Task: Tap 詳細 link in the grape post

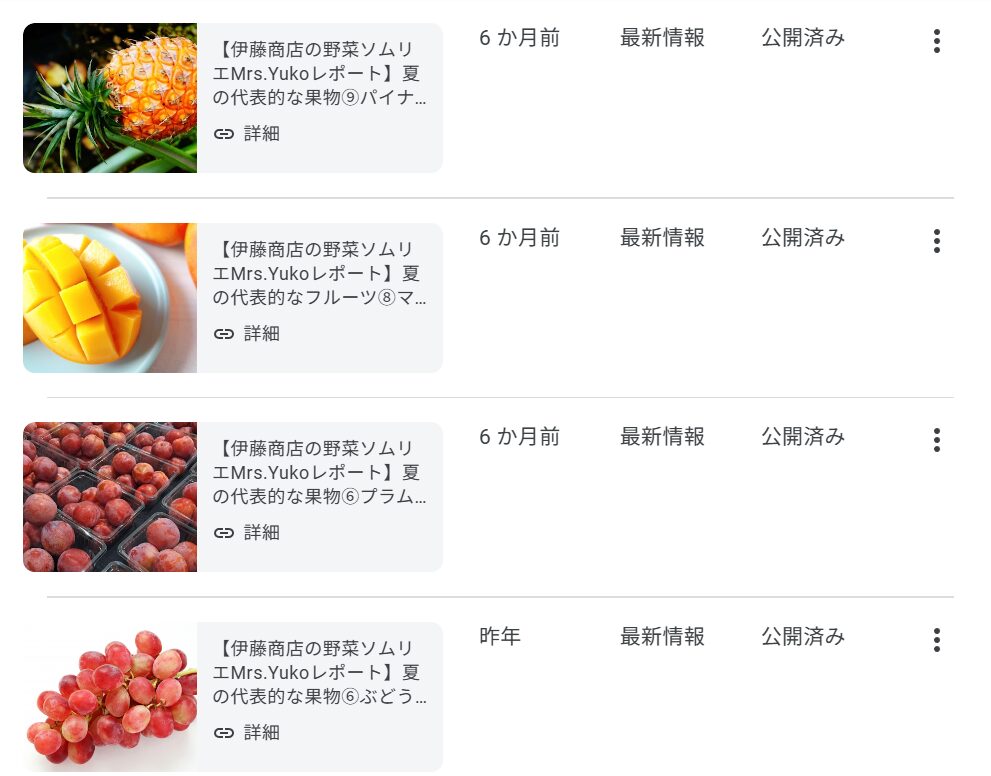Action: 248,733
